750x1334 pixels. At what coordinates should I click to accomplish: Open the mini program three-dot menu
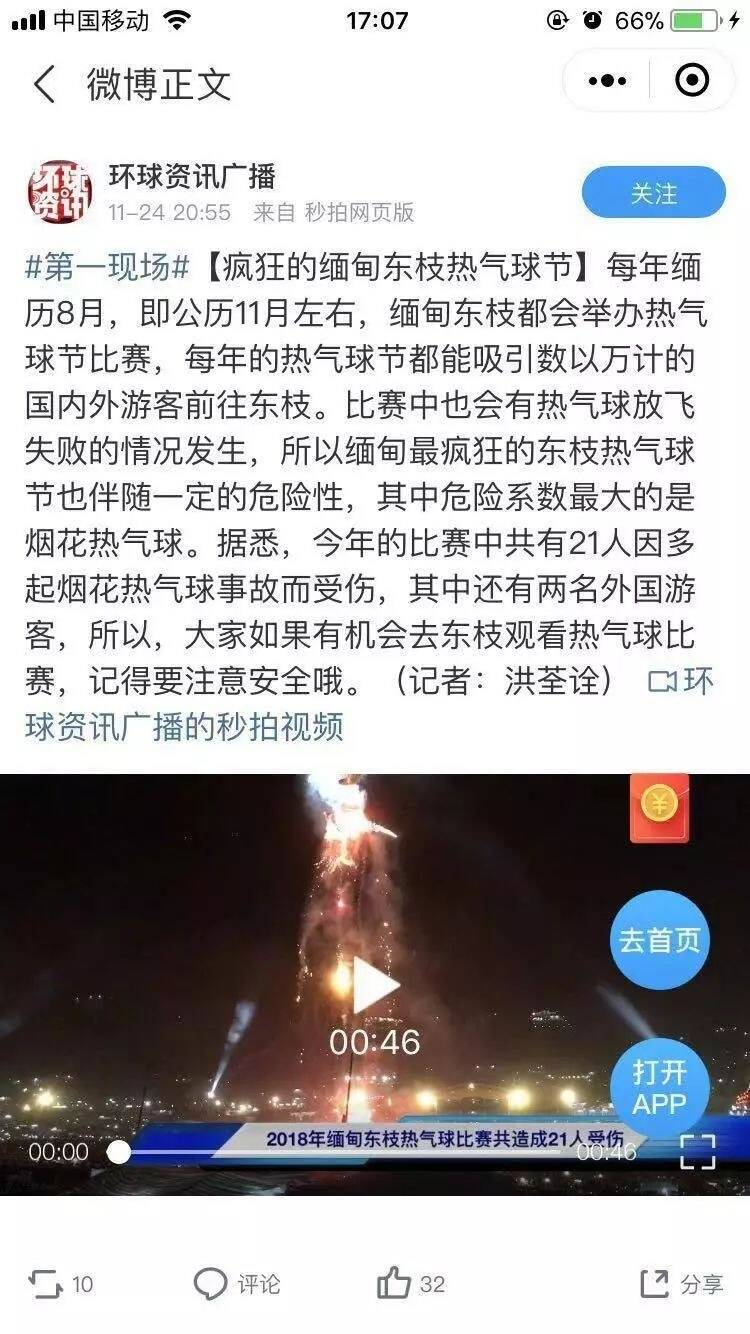pyautogui.click(x=607, y=81)
